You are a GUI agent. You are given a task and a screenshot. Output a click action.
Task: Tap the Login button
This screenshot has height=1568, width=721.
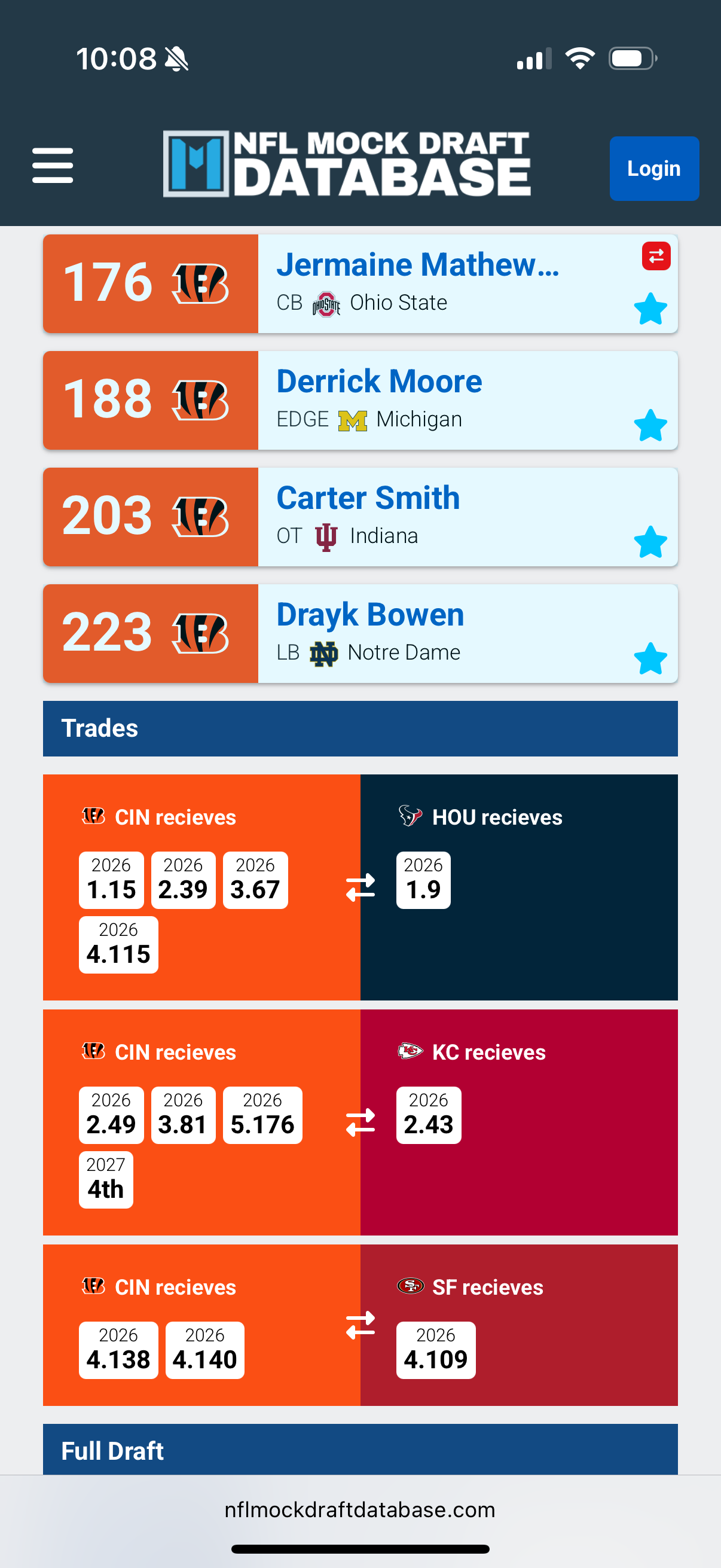point(653,169)
